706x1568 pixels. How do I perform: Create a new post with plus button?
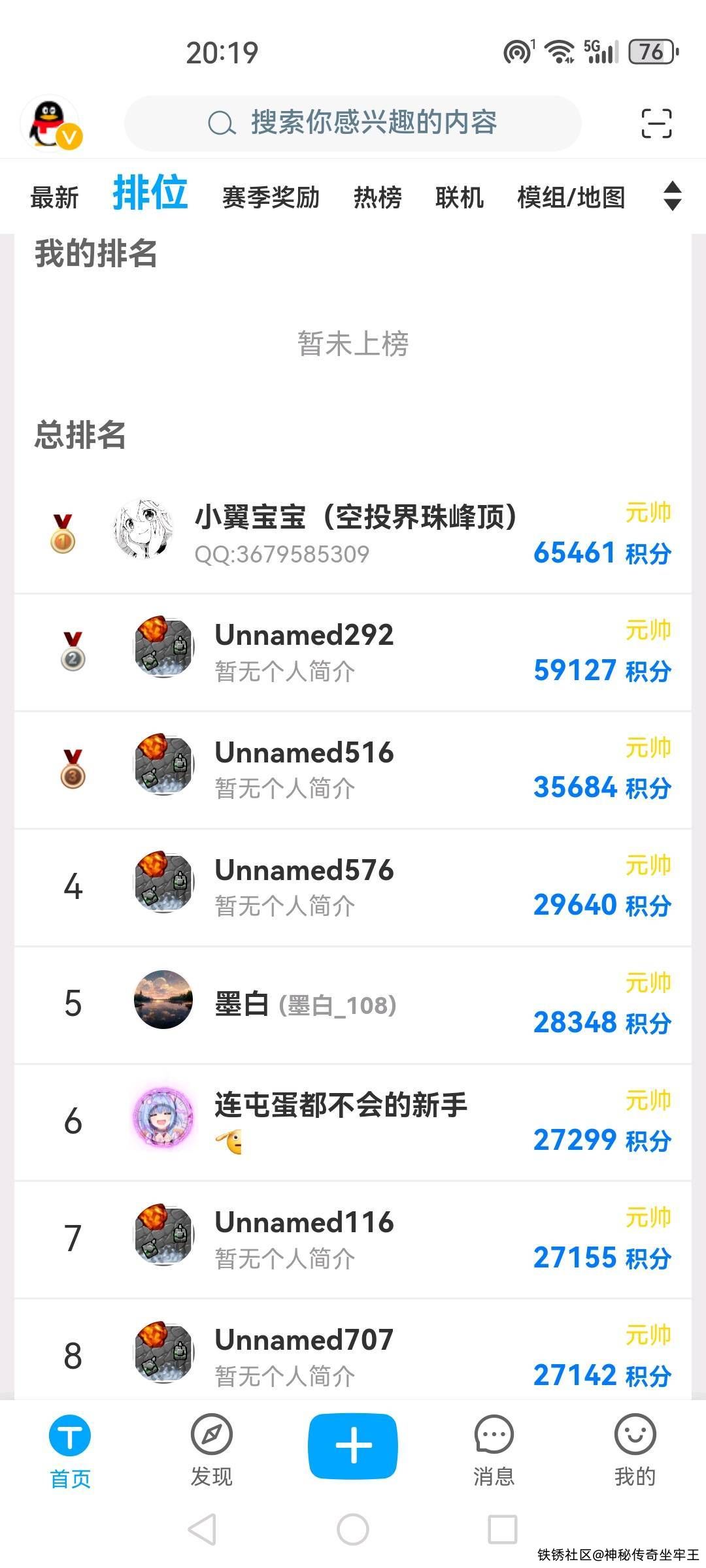pos(353,1446)
